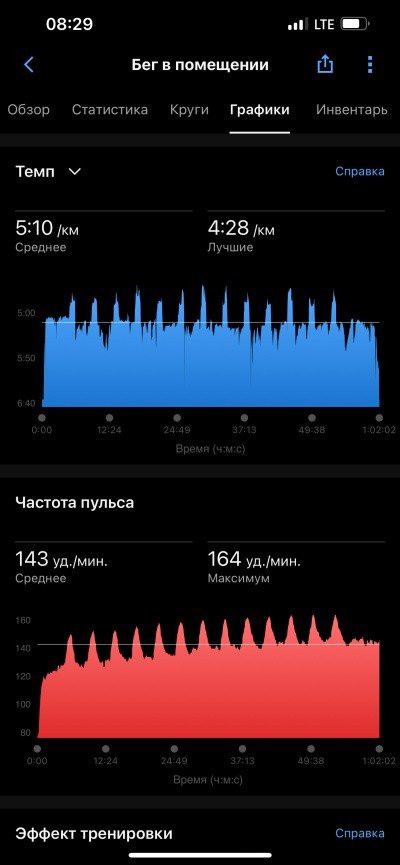
Task: Go back using the blue arrow
Action: [x=29, y=65]
